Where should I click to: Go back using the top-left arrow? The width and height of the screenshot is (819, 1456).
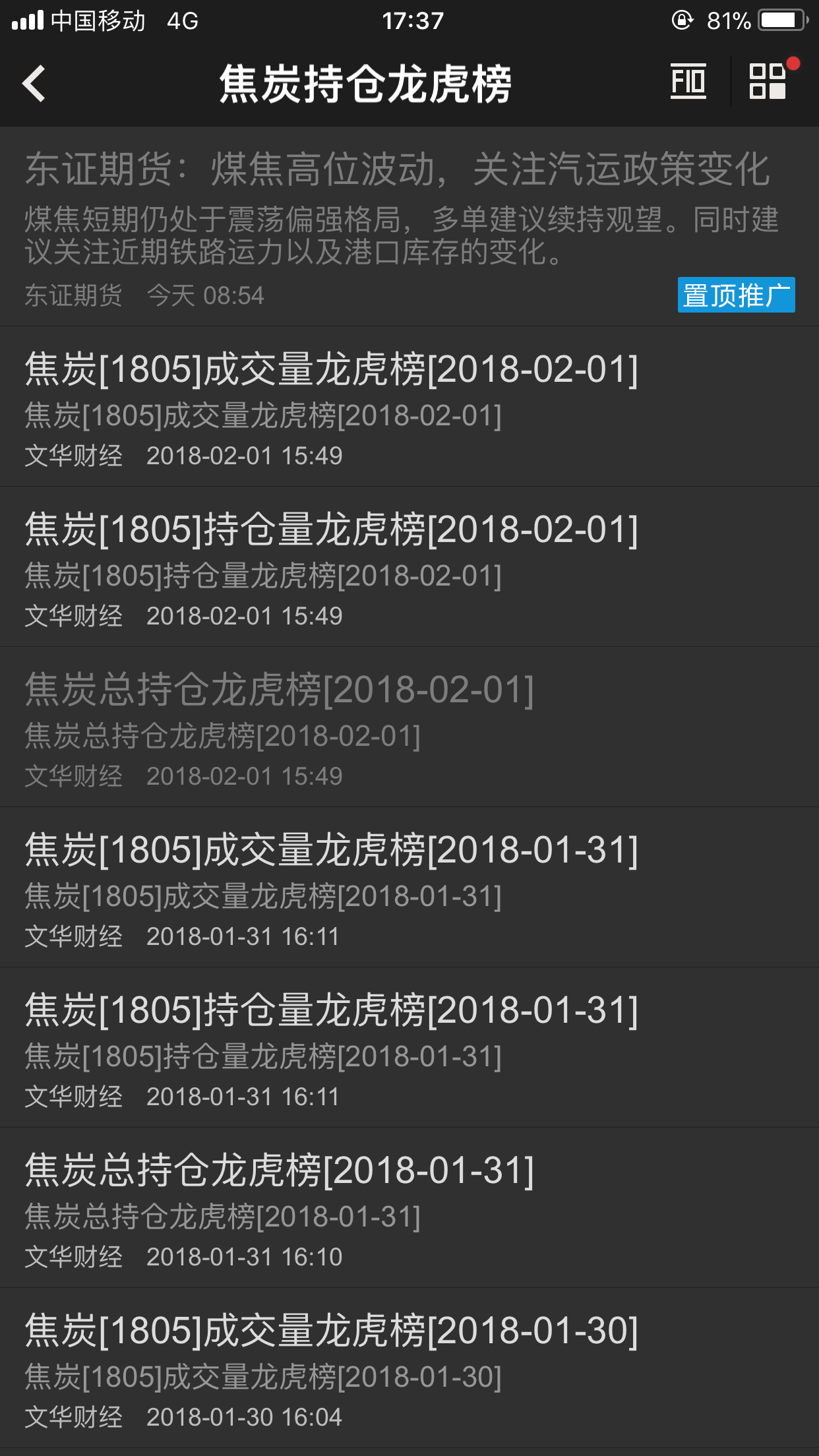click(34, 84)
